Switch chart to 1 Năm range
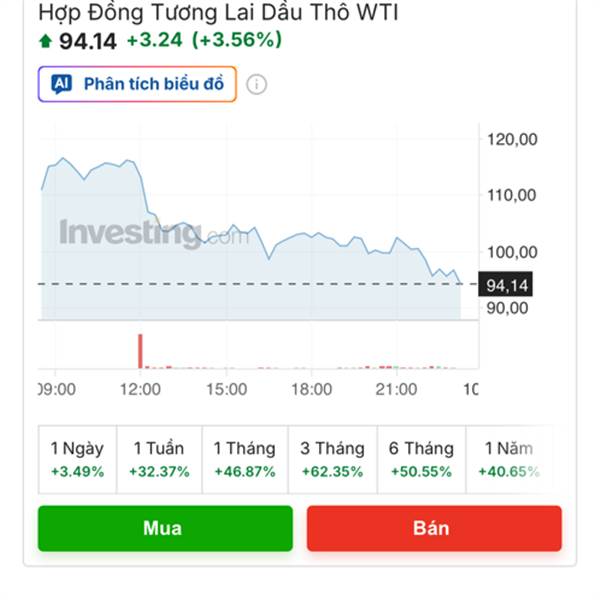Screen dimensions: 600x600 (508, 459)
